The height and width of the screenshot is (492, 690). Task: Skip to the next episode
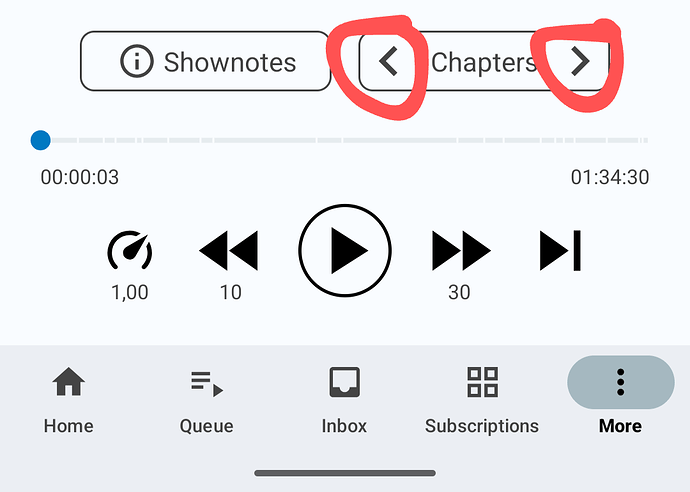click(x=560, y=250)
